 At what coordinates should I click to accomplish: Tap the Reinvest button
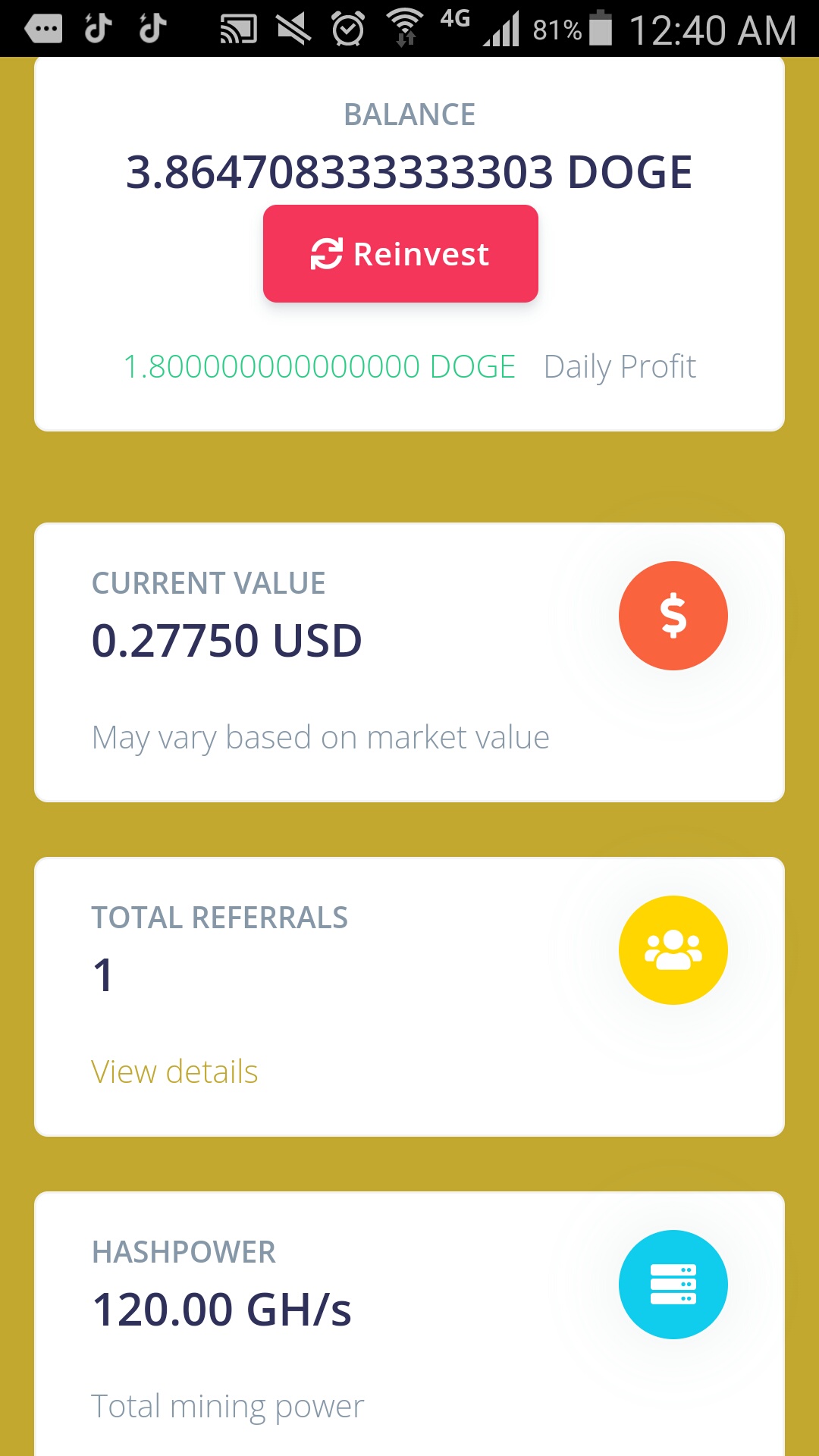point(400,254)
